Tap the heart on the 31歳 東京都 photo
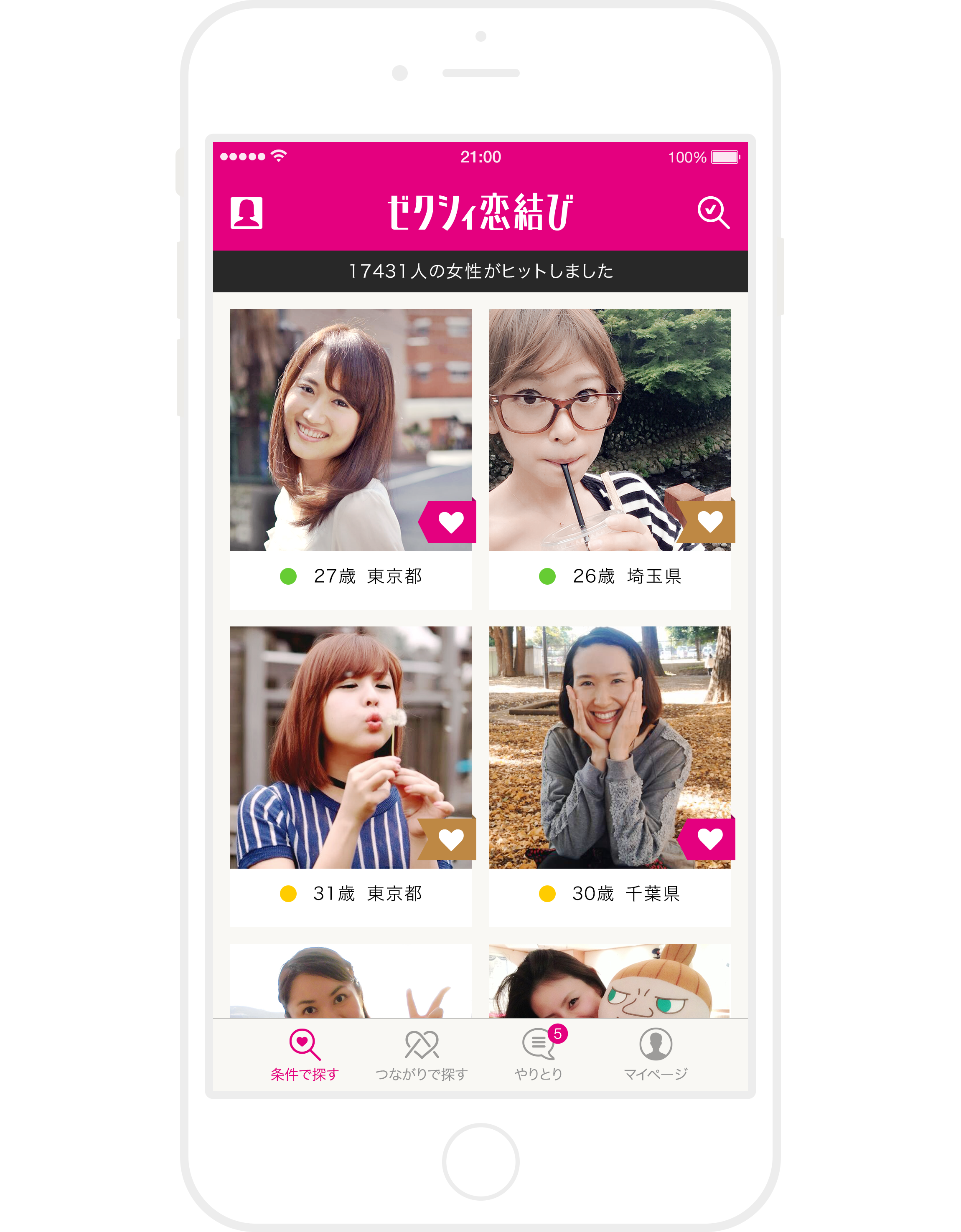961x1232 pixels. click(450, 839)
